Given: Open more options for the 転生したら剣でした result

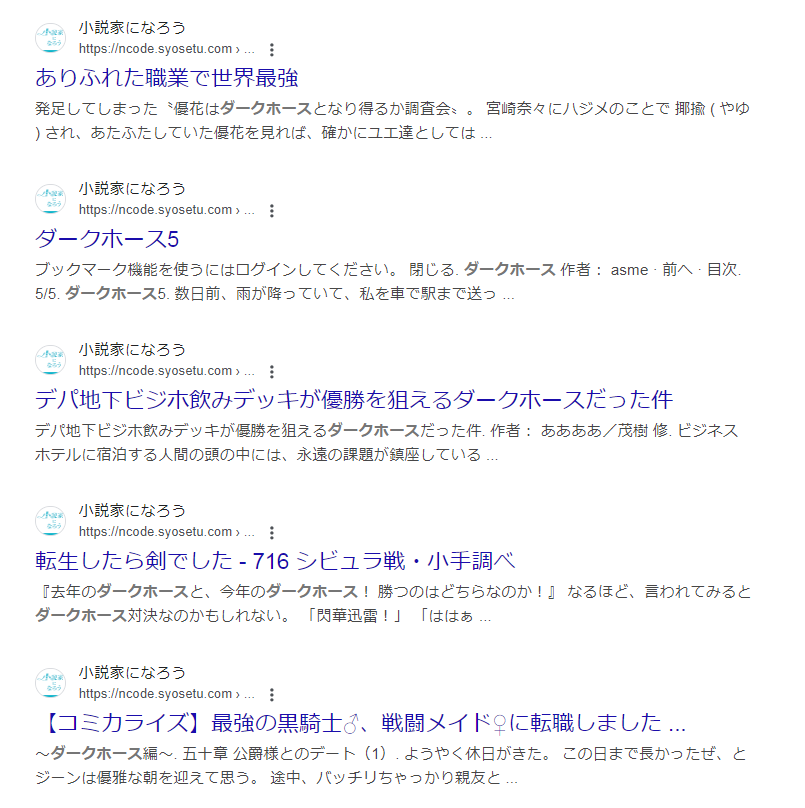Looking at the screenshot, I should [272, 533].
